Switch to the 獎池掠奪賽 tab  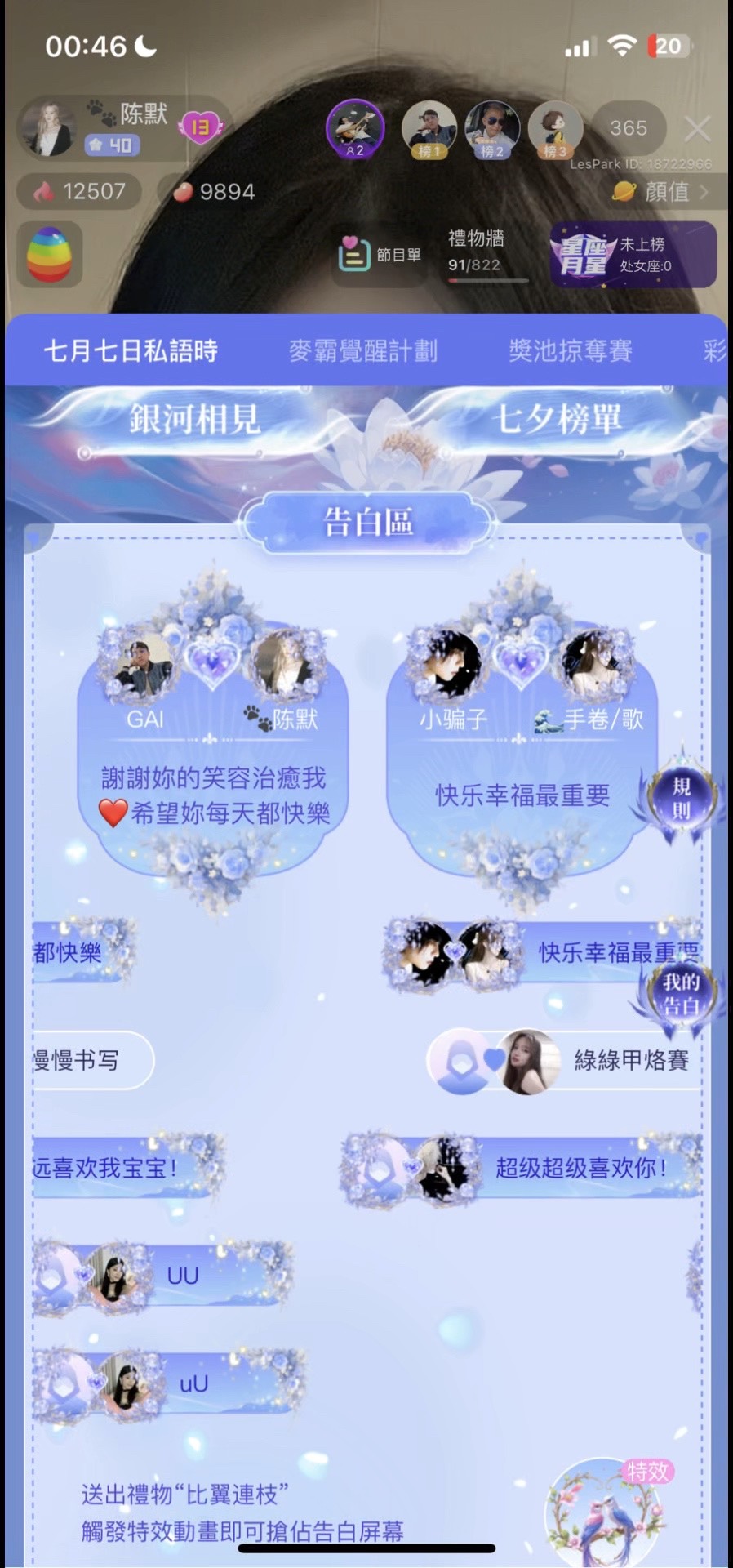coord(571,351)
